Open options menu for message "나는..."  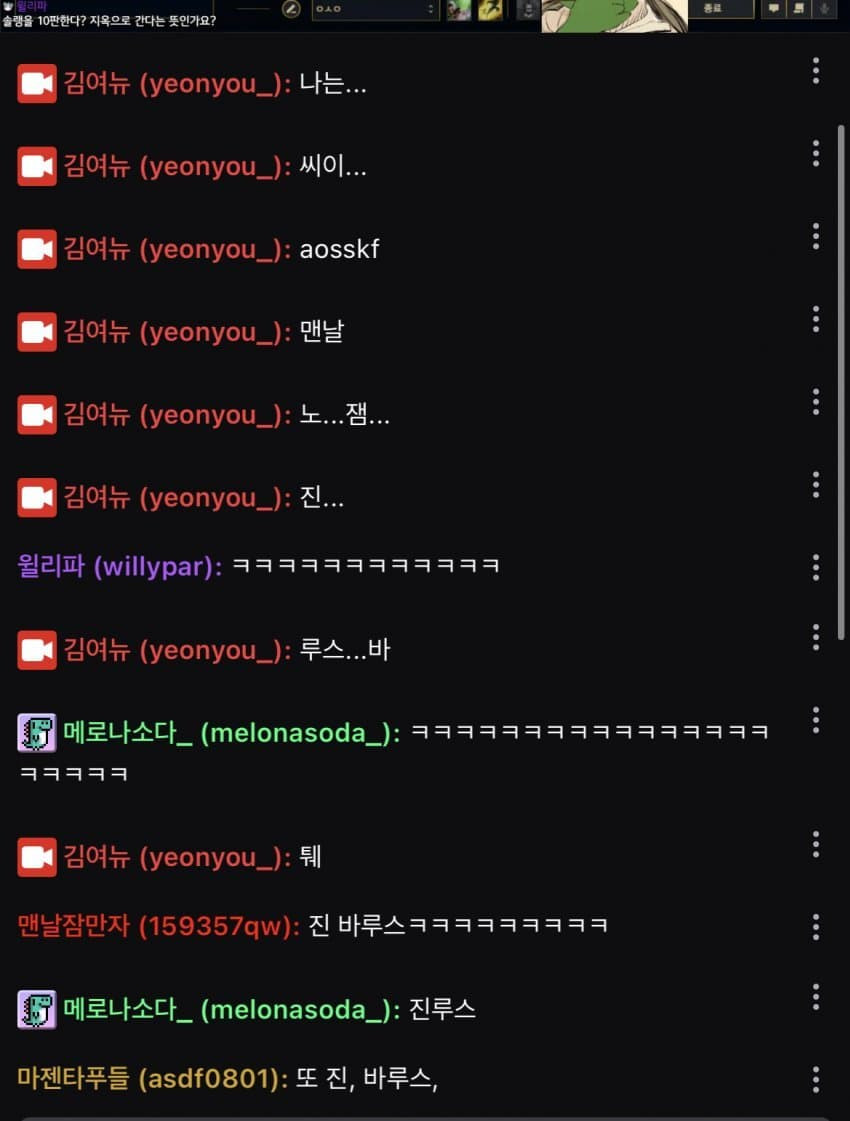(816, 71)
